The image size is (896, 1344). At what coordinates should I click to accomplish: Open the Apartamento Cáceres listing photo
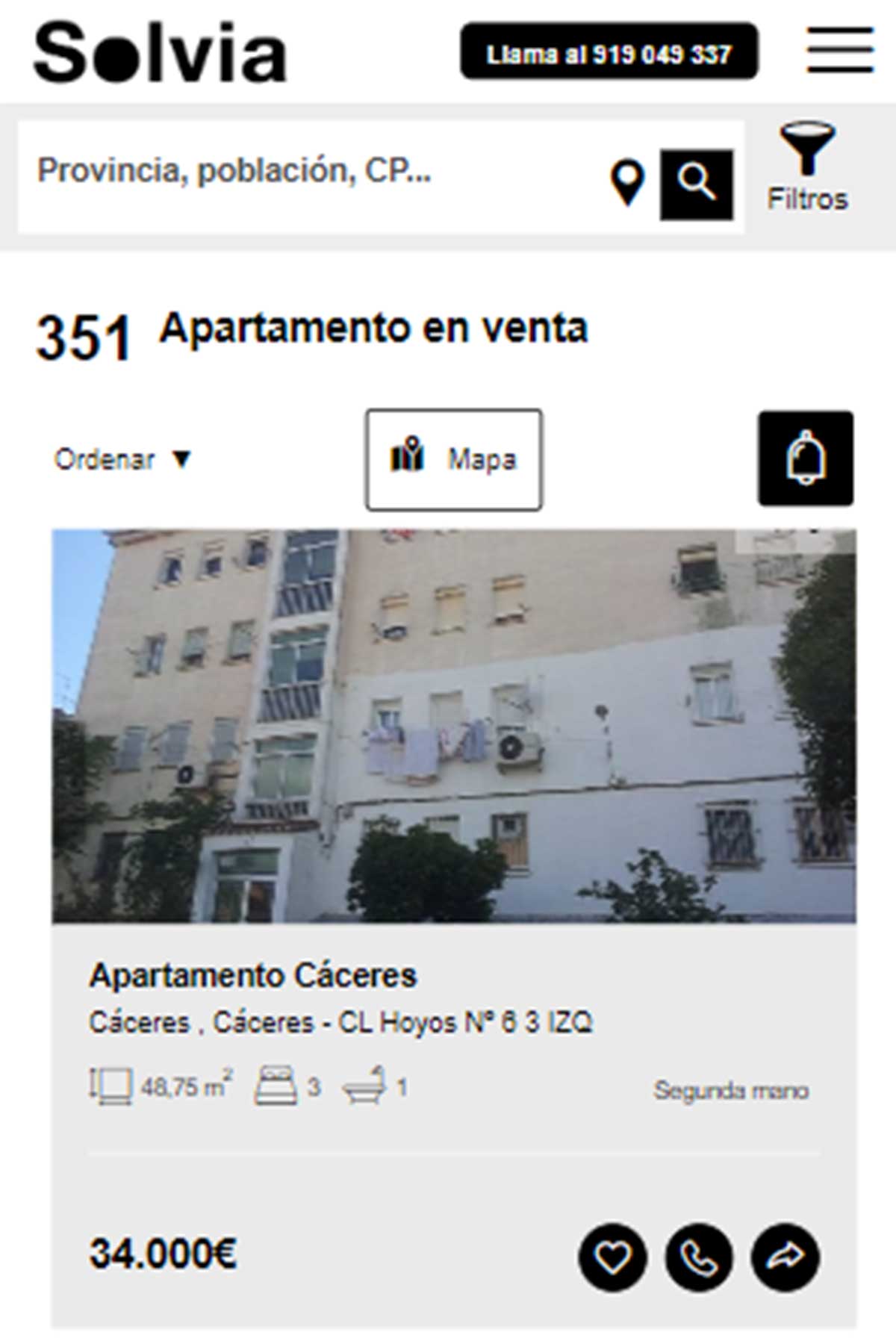point(454,726)
